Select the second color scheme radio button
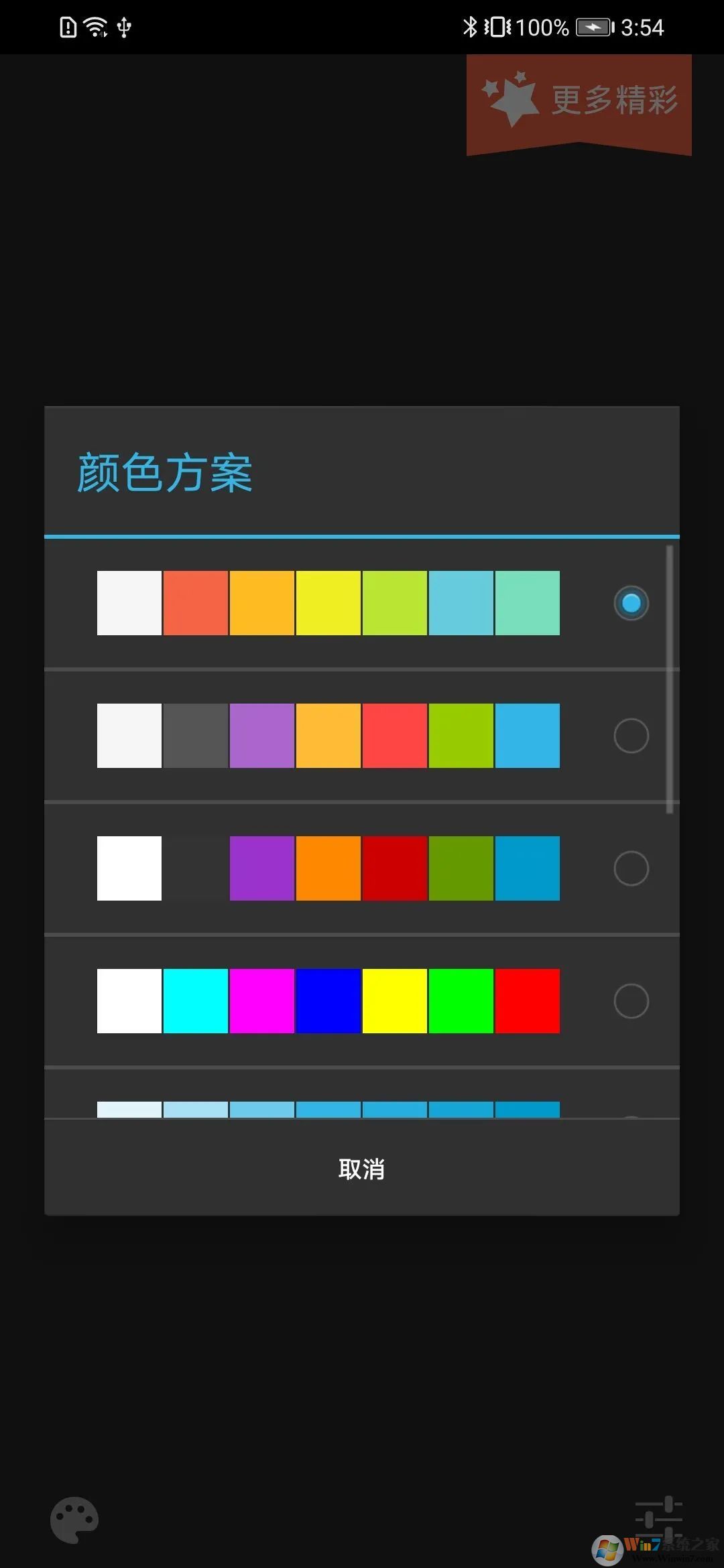The height and width of the screenshot is (1568, 724). 630,735
